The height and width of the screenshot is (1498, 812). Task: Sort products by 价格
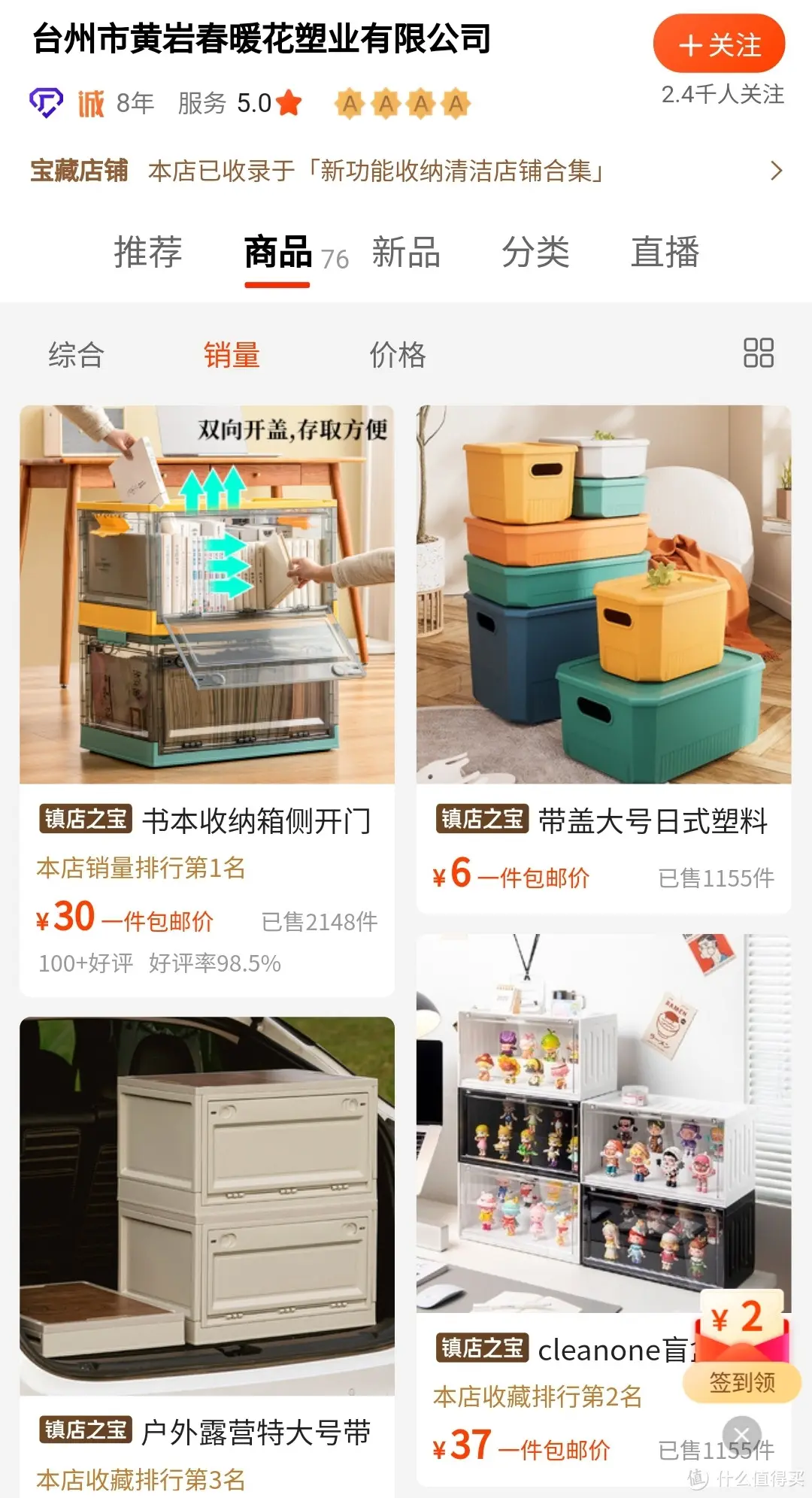point(398,355)
